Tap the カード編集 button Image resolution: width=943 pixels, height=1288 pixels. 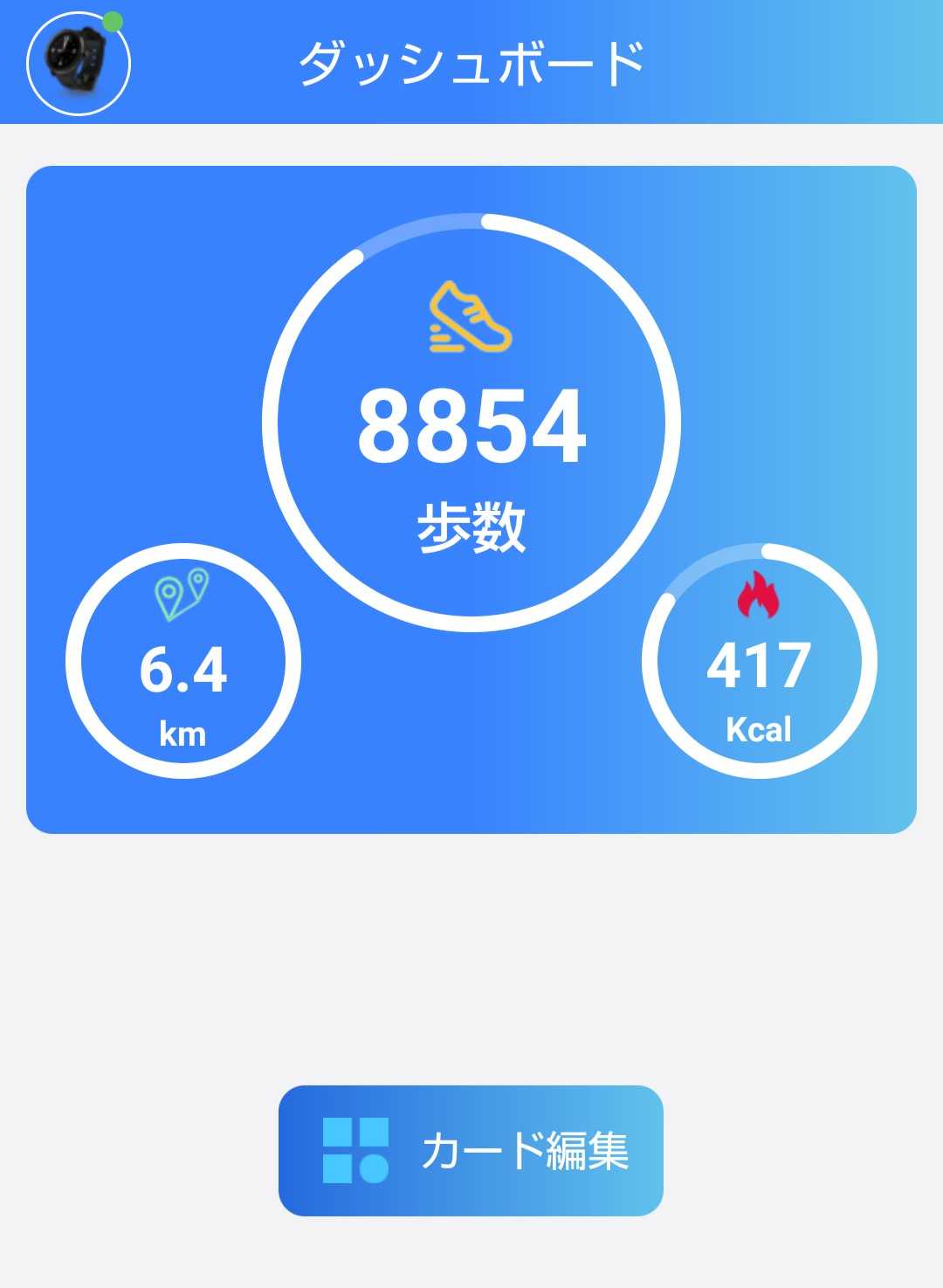(471, 1150)
